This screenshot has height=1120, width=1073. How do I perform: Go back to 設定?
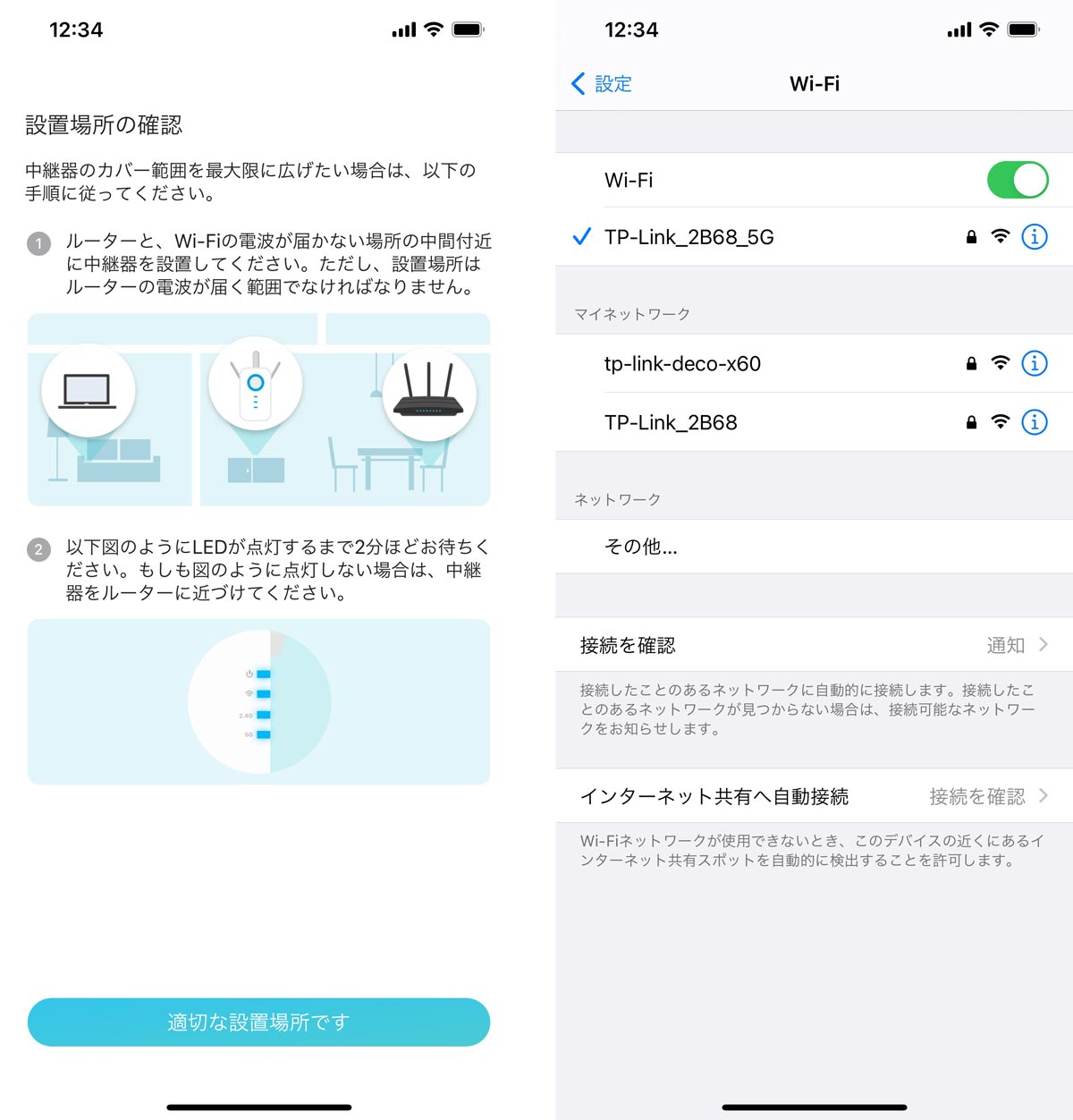[x=602, y=84]
